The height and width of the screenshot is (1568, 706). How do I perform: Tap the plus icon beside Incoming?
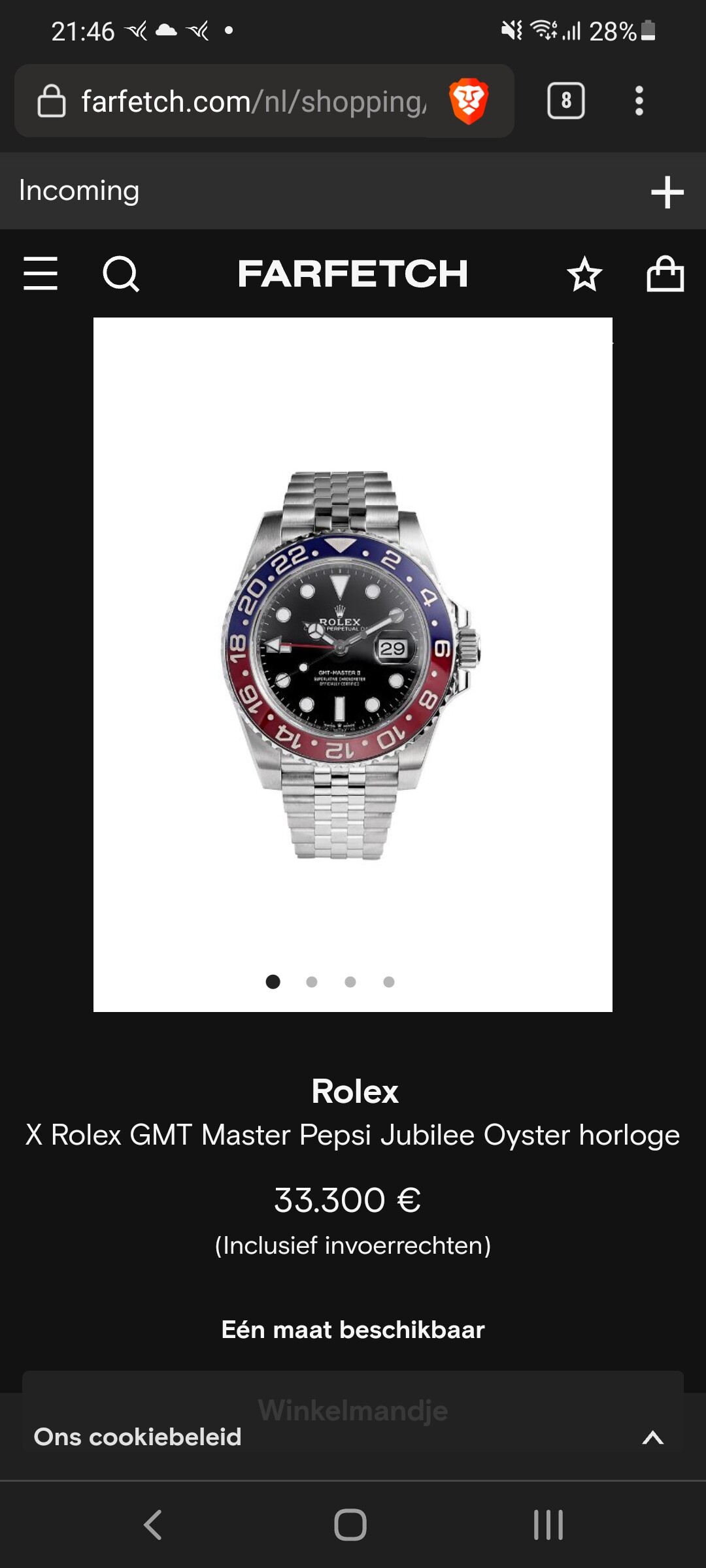pos(667,192)
